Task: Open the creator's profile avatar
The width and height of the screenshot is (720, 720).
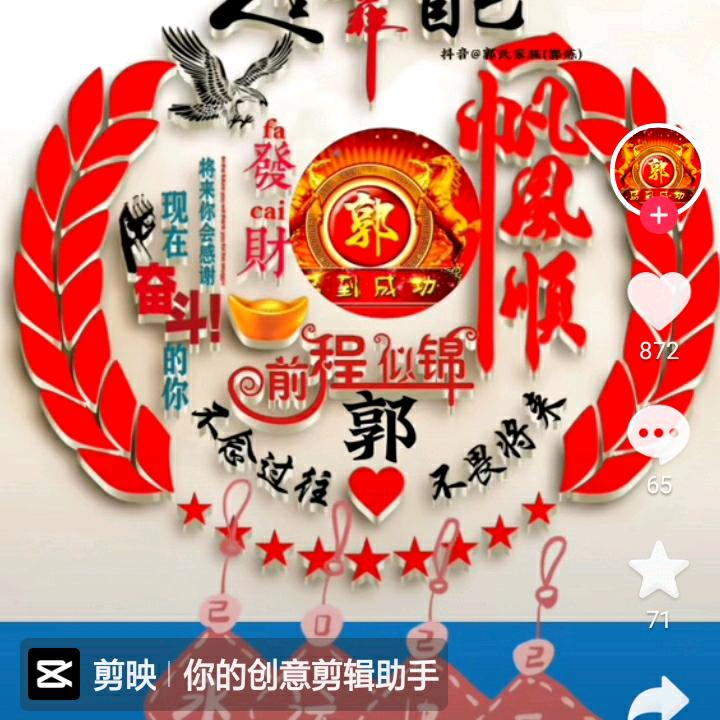Action: click(x=657, y=167)
